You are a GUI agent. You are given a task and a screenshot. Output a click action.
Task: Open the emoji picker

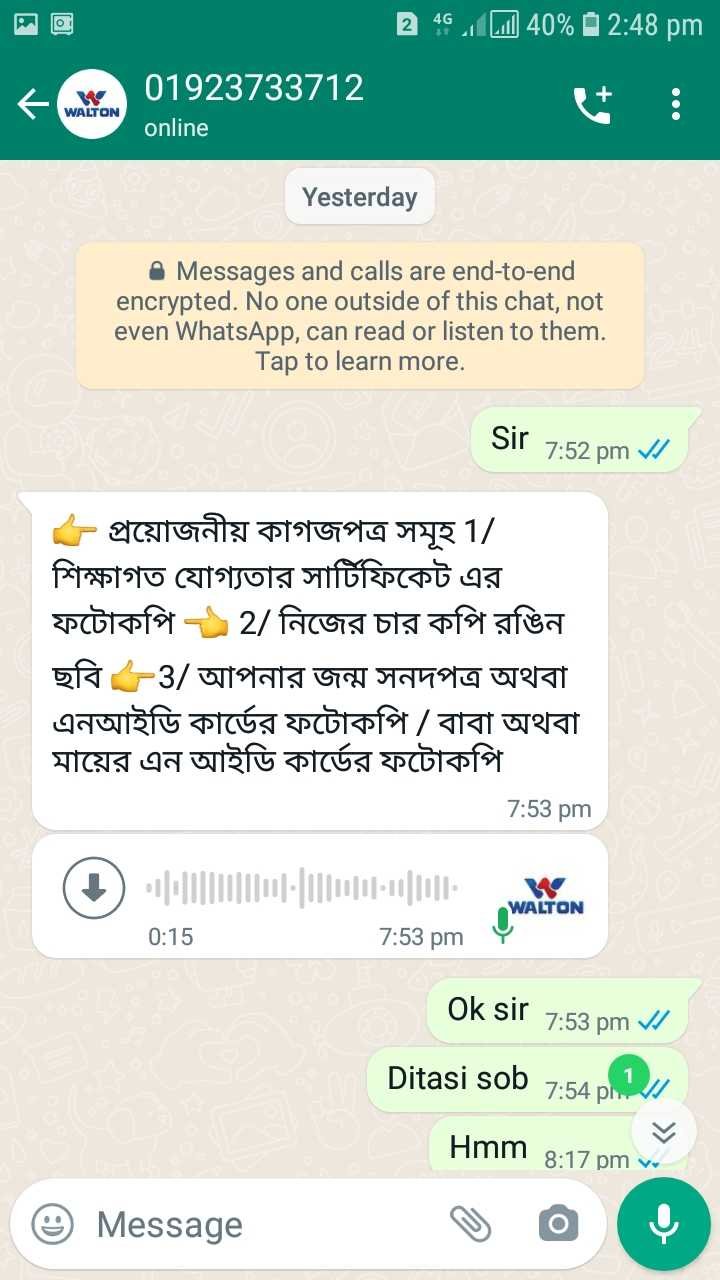point(52,1224)
